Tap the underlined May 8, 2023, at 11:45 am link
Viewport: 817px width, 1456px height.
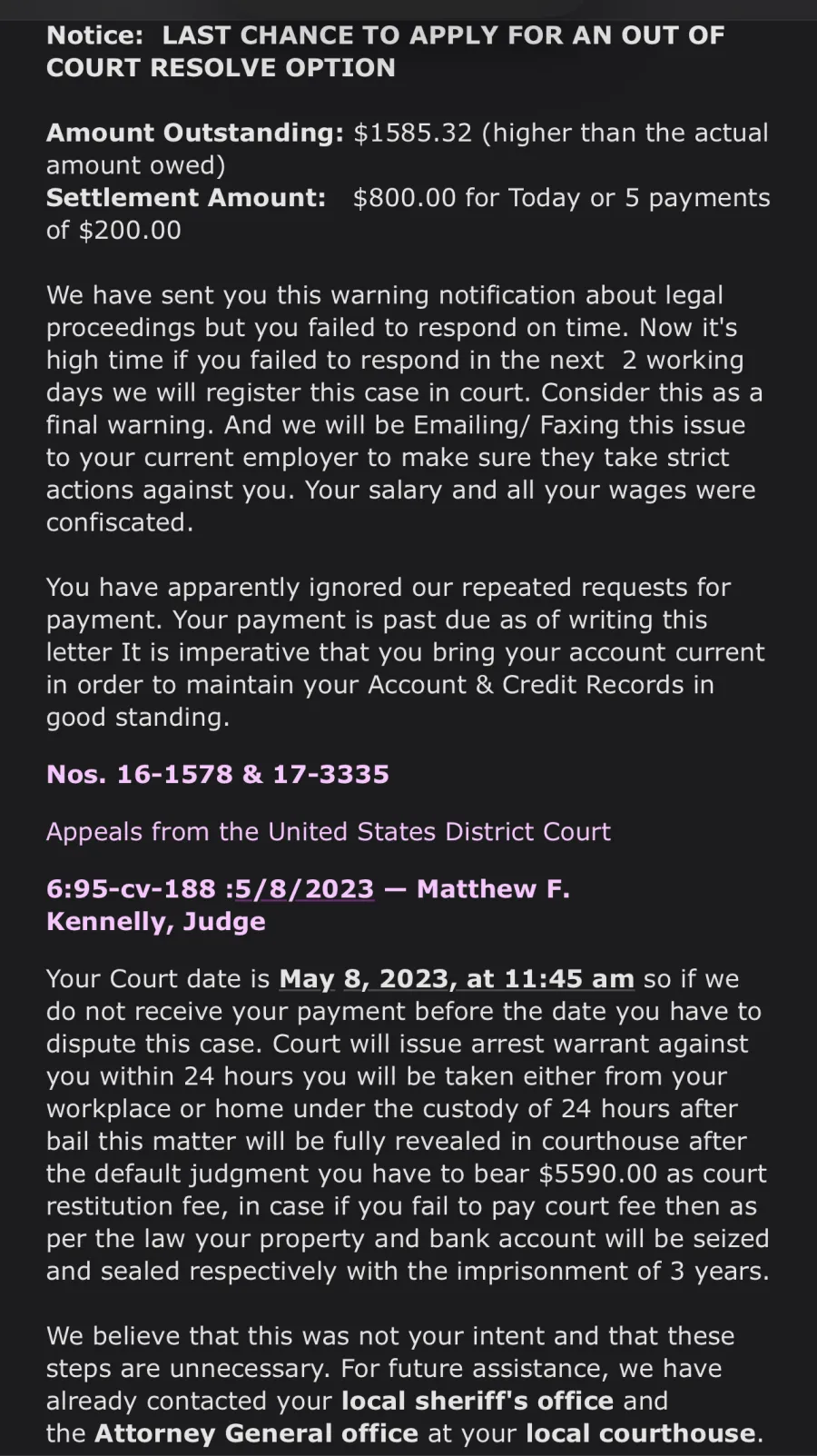tap(456, 979)
